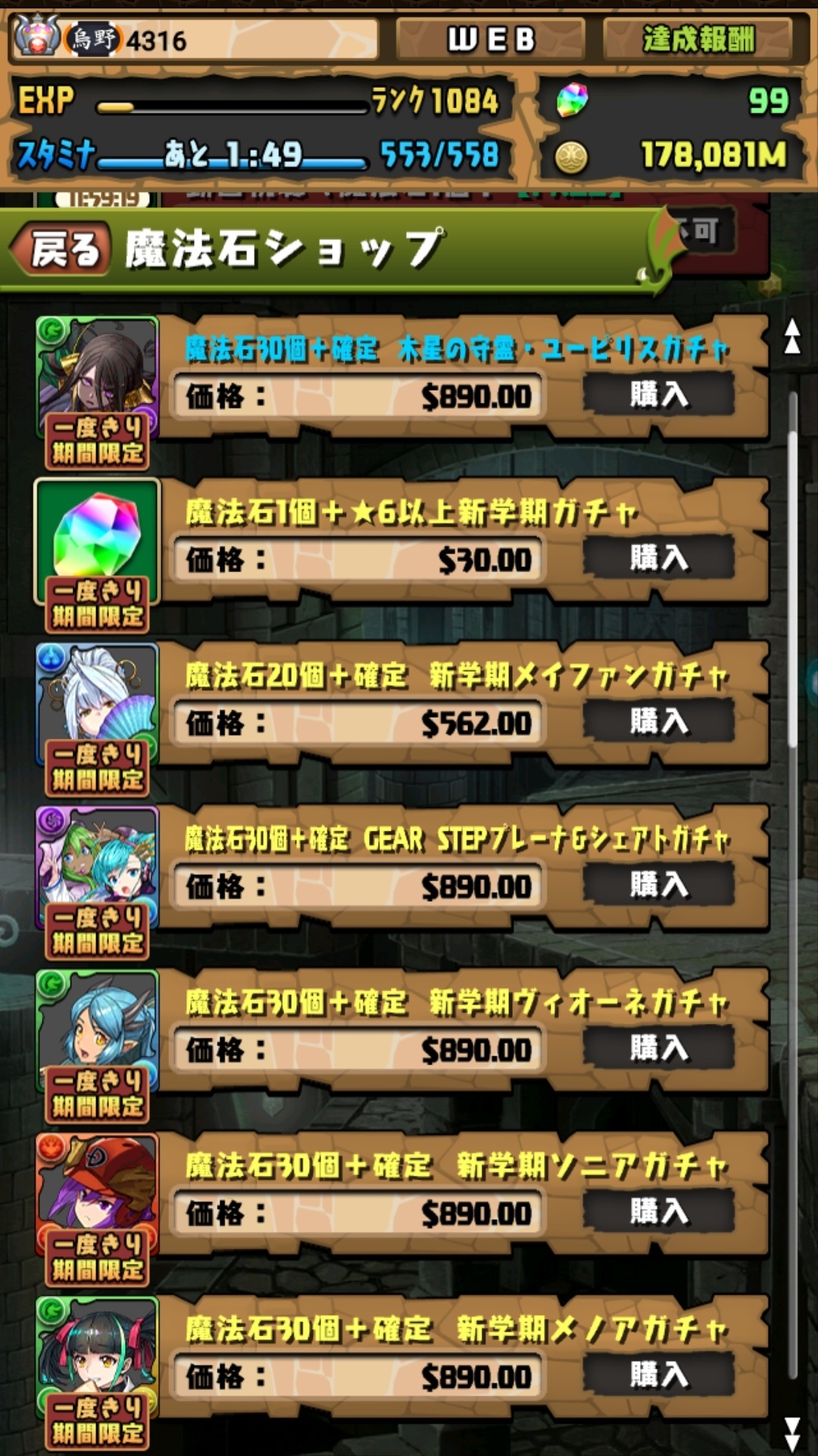Buy the 木星の守霊・ユーピリス gacha pack
818x1456 pixels.
click(658, 394)
